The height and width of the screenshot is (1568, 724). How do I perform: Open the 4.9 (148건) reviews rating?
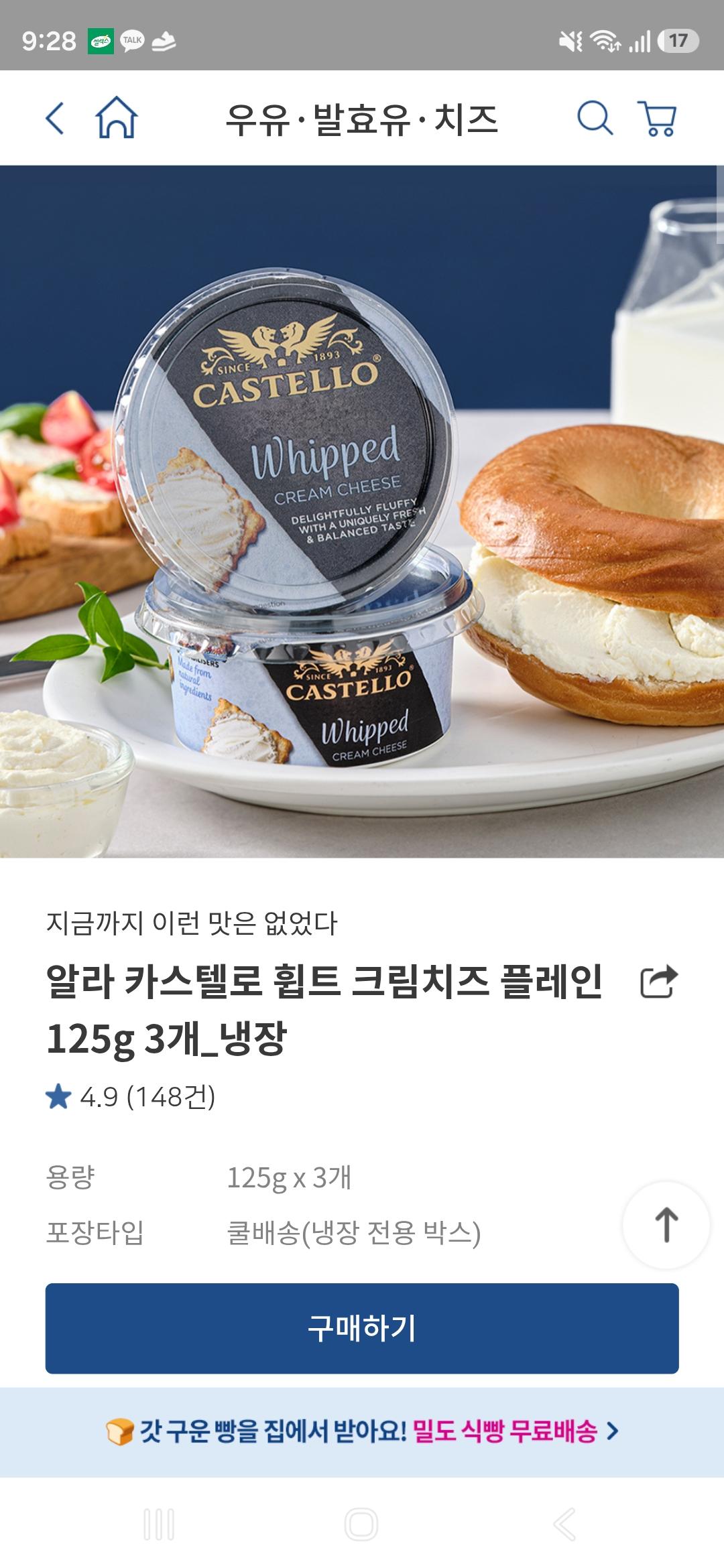tap(131, 1097)
